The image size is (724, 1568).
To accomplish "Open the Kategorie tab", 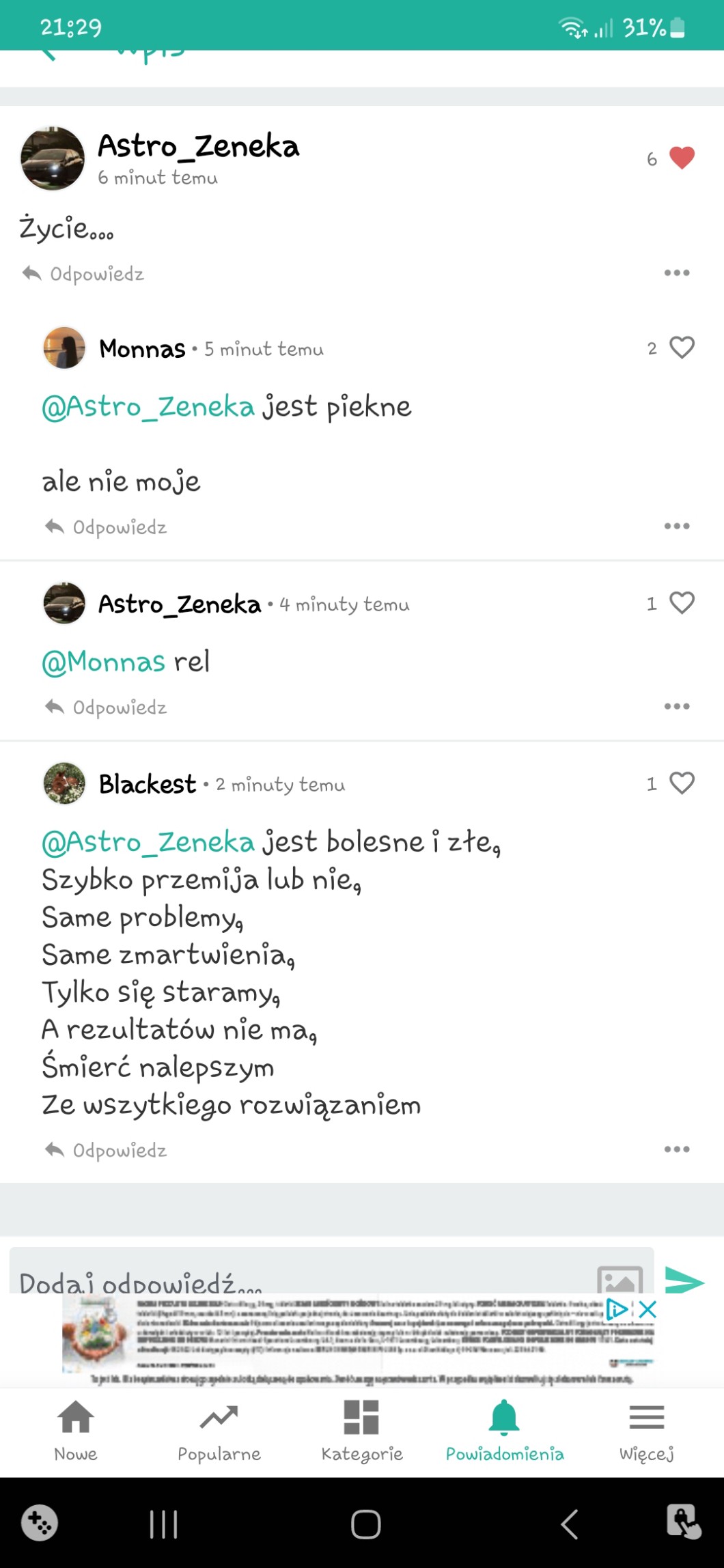I will (362, 1429).
